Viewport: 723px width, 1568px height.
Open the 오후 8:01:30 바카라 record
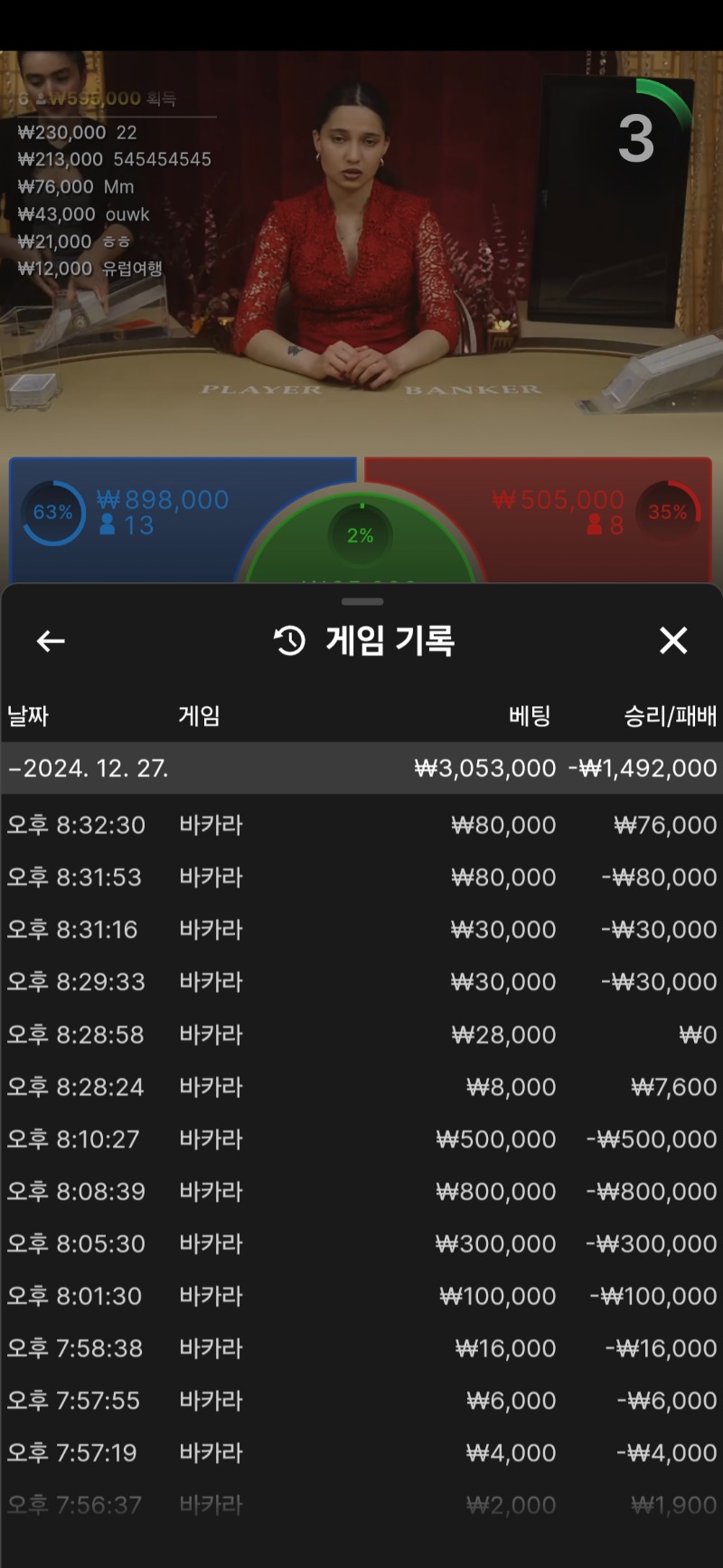[x=361, y=1296]
